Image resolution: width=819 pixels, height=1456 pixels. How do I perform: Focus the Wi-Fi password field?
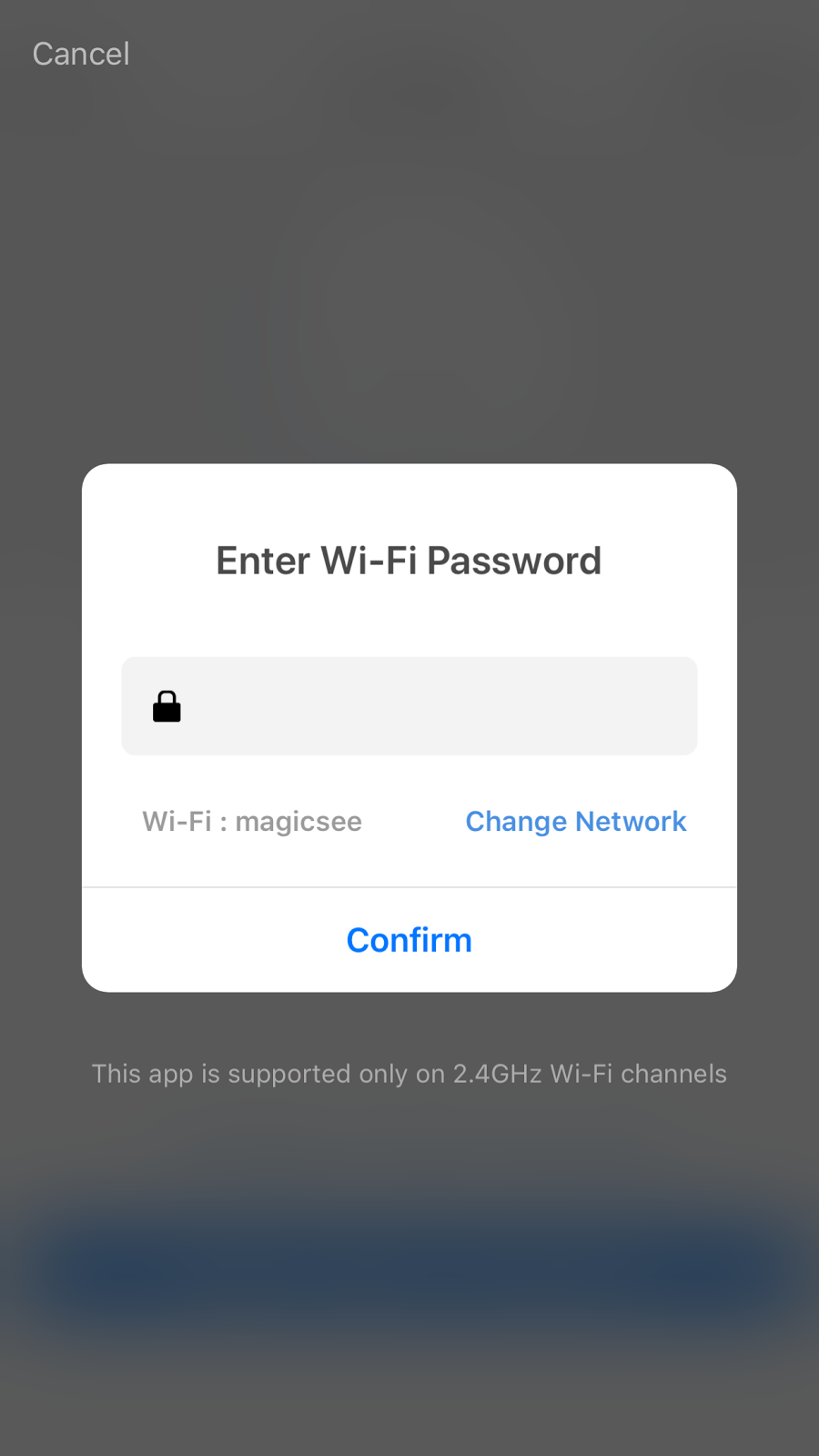tap(409, 706)
